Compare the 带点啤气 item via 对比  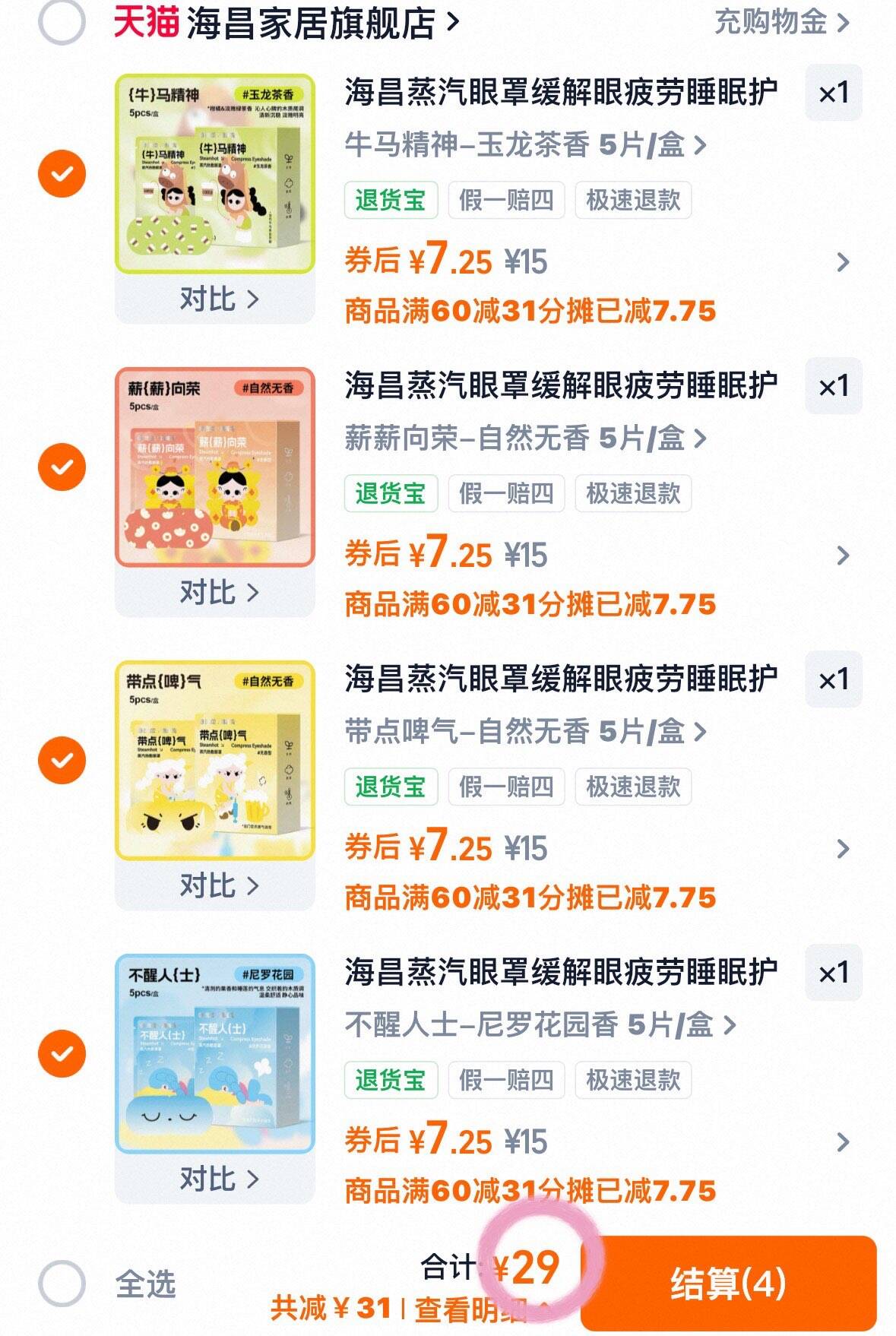218,885
